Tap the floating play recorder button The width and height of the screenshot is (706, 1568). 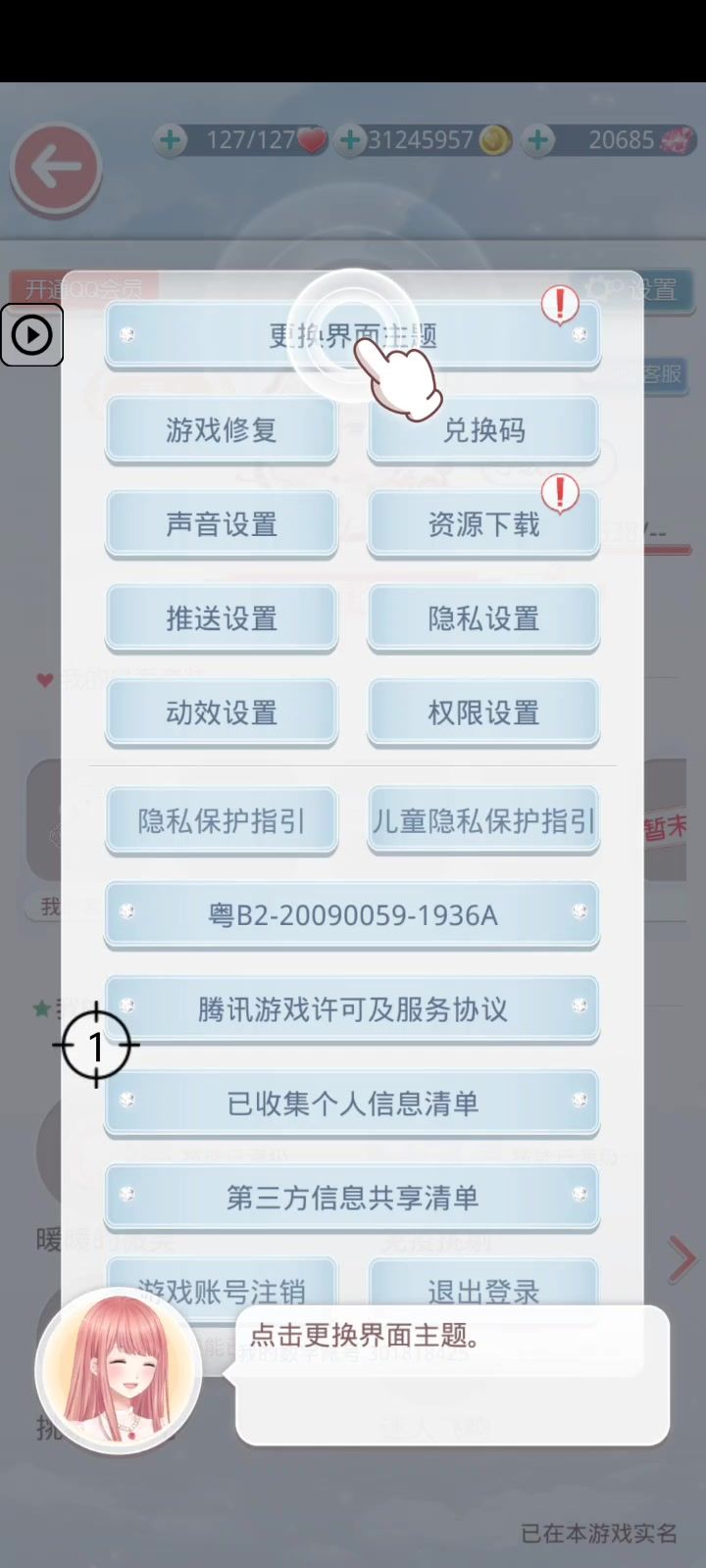click(x=31, y=335)
